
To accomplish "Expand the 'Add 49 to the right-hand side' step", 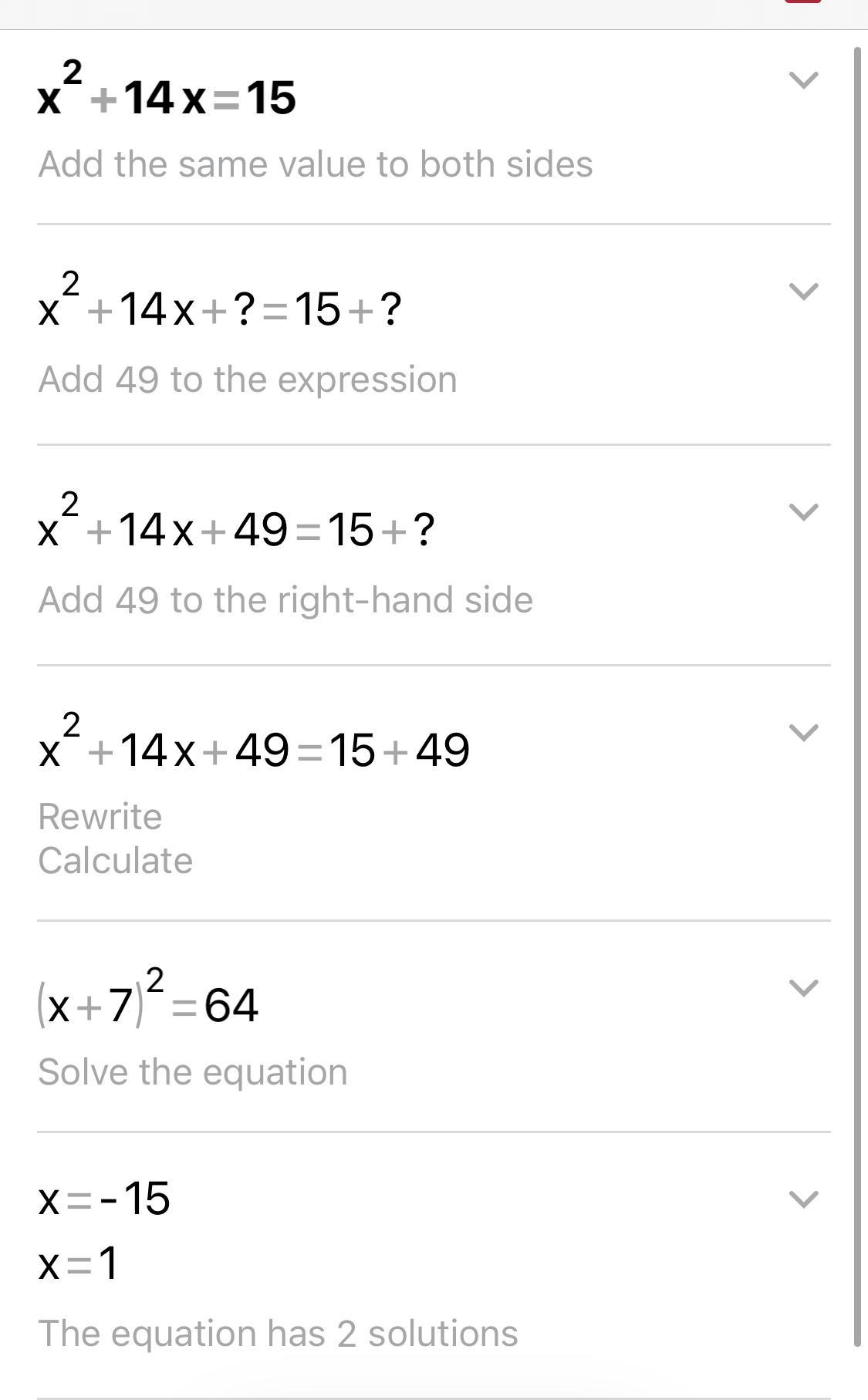I will (x=803, y=512).
